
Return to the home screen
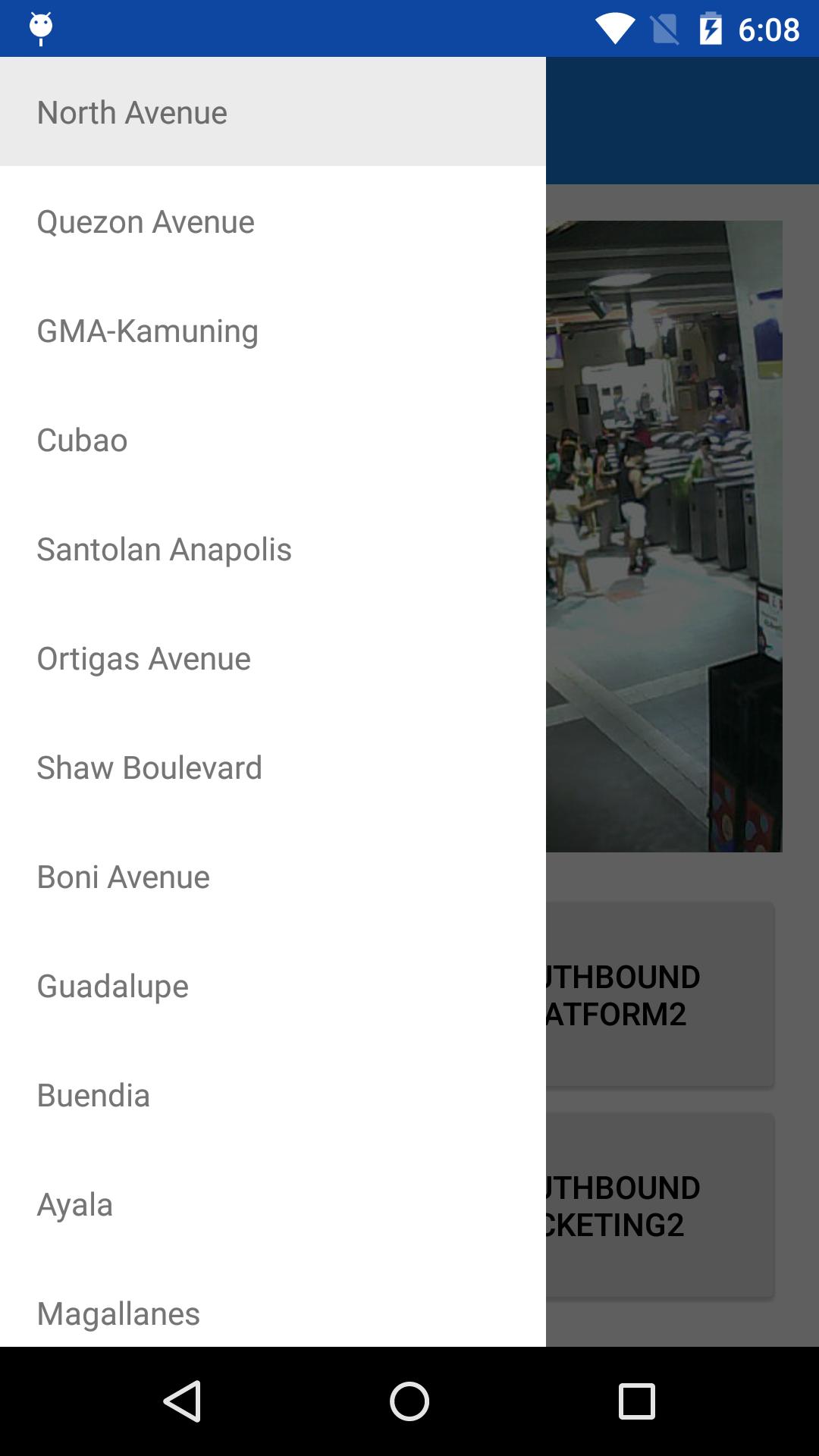coord(409,1401)
